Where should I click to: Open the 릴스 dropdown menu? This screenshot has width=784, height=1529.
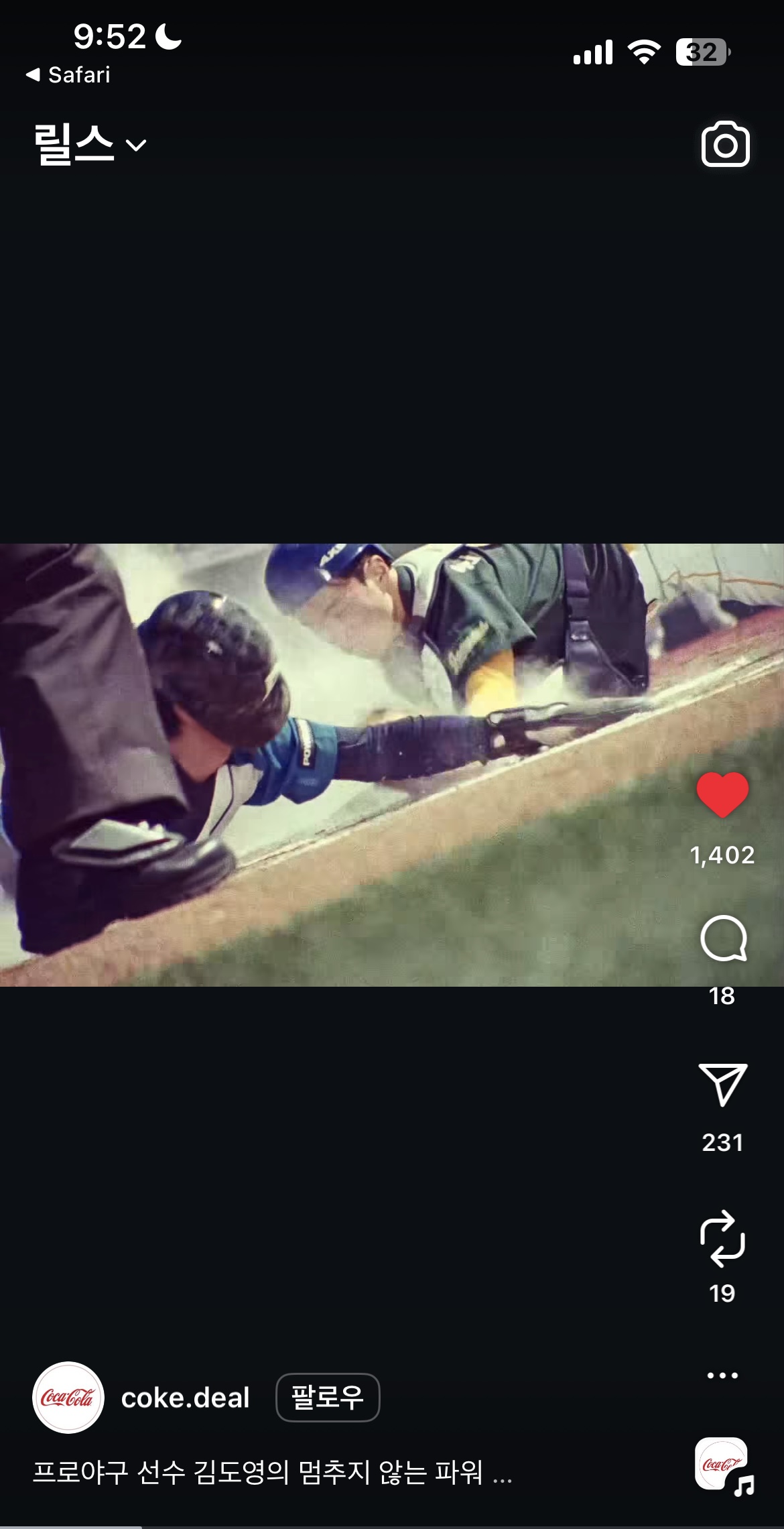(90, 144)
